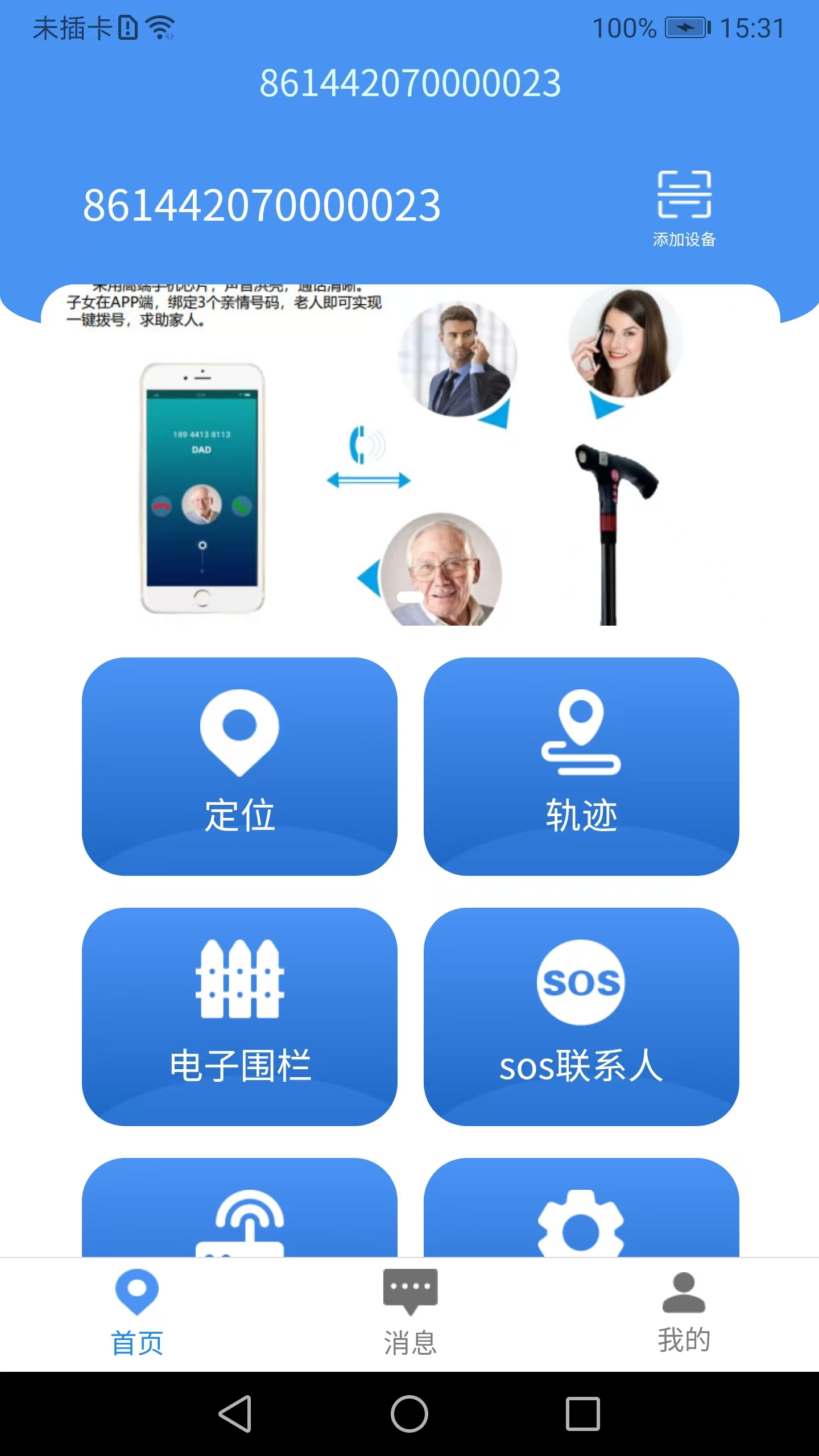Image resolution: width=819 pixels, height=1456 pixels.
Task: Open the 电子围栏 geofence card
Action: (239, 1016)
